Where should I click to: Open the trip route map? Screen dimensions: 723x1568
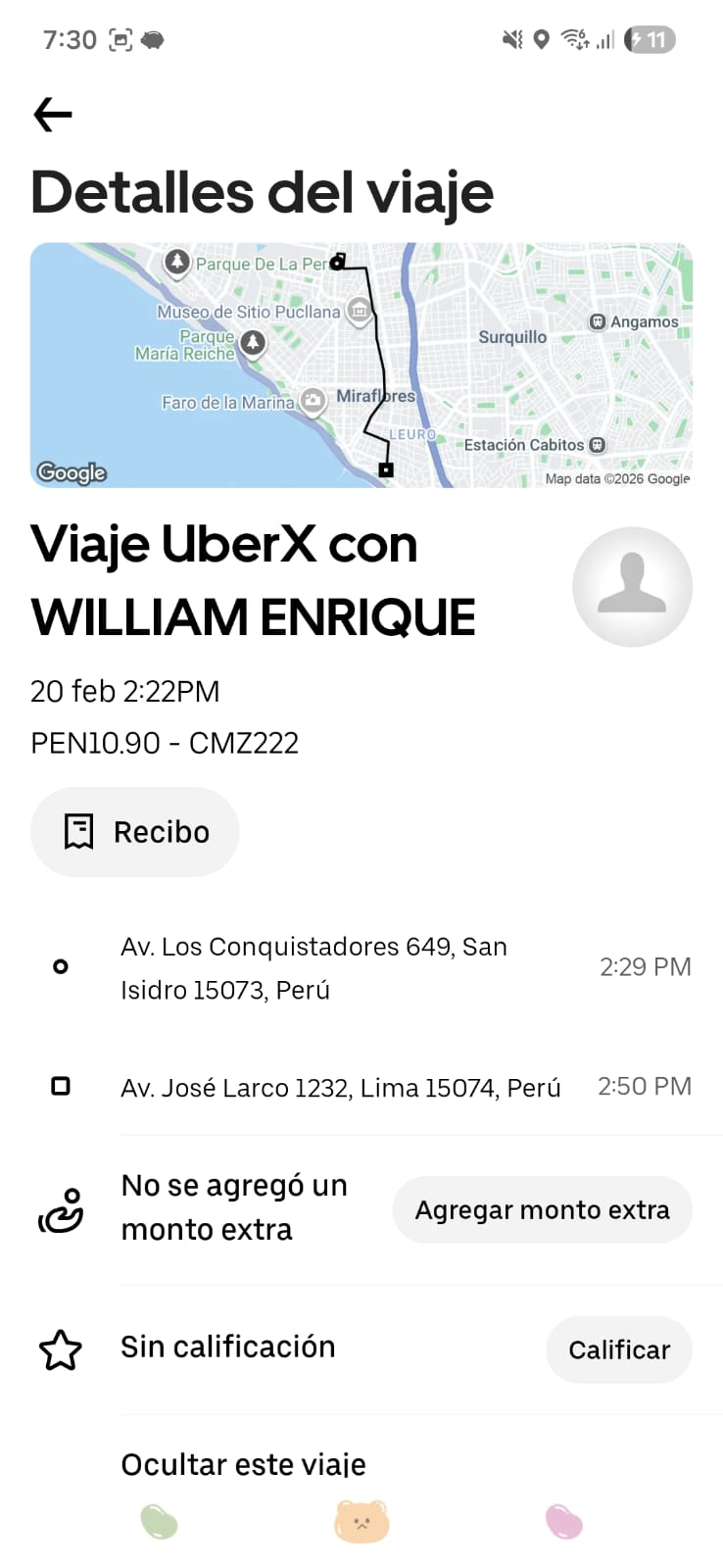coord(361,365)
